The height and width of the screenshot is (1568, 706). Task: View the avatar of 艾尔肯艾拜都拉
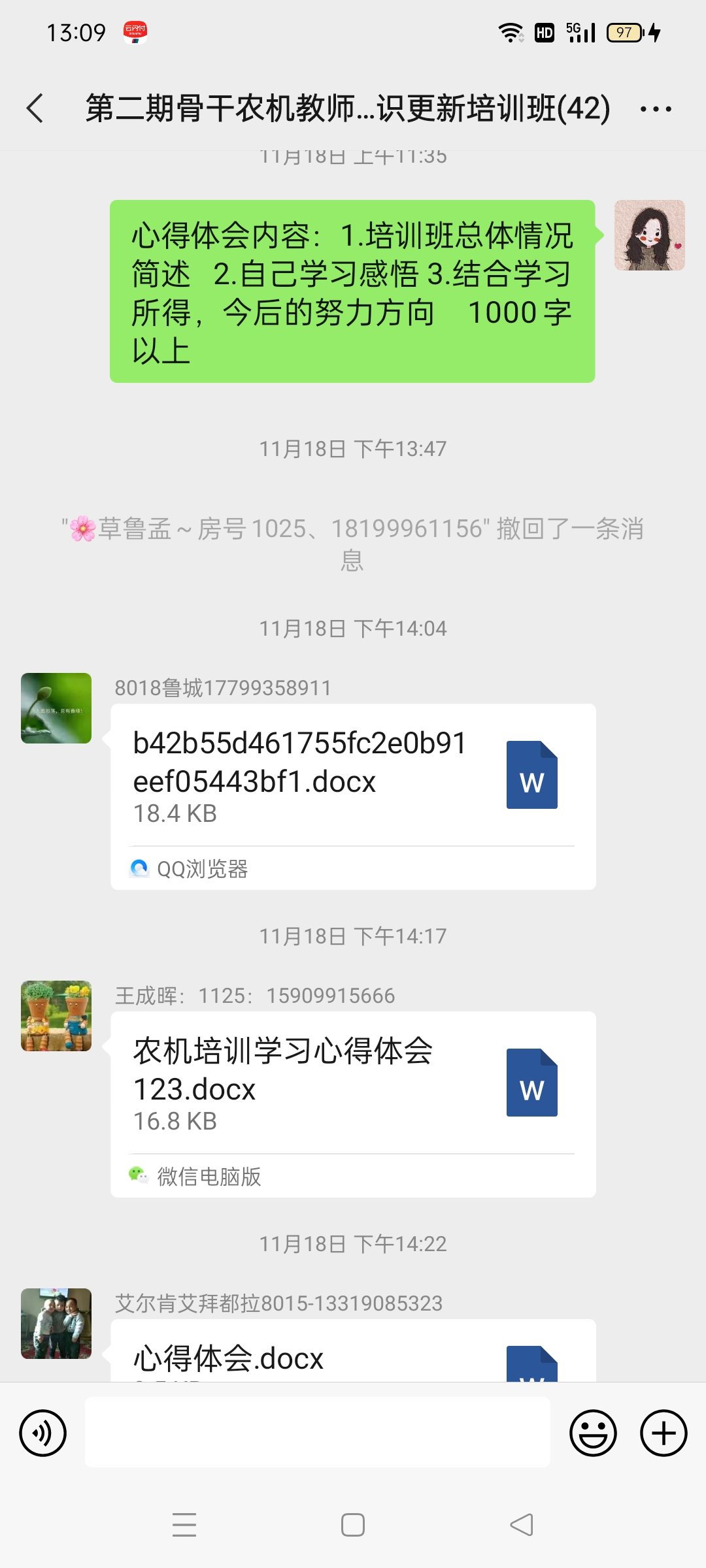tap(56, 1324)
